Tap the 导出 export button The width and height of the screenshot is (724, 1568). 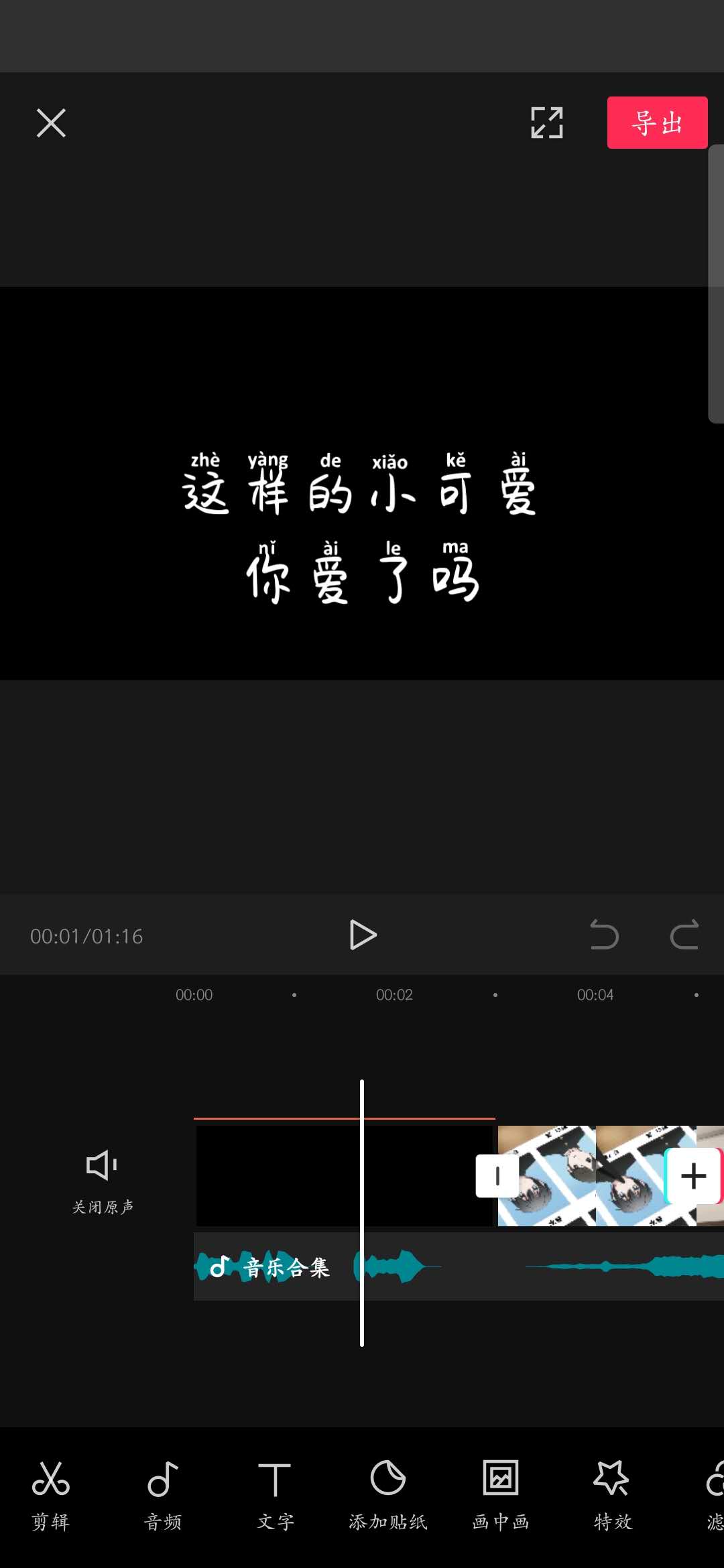click(656, 123)
